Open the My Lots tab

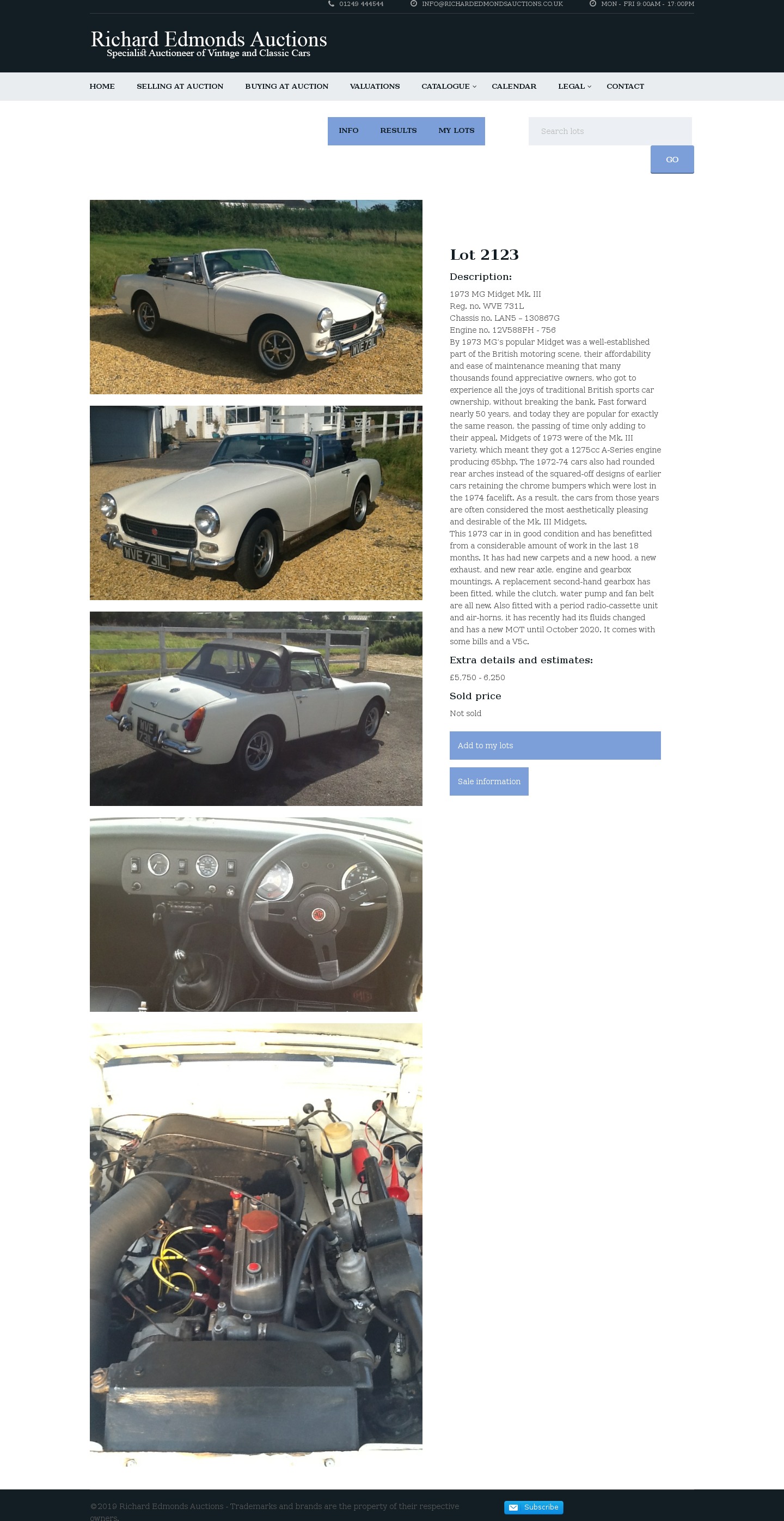[x=456, y=131]
